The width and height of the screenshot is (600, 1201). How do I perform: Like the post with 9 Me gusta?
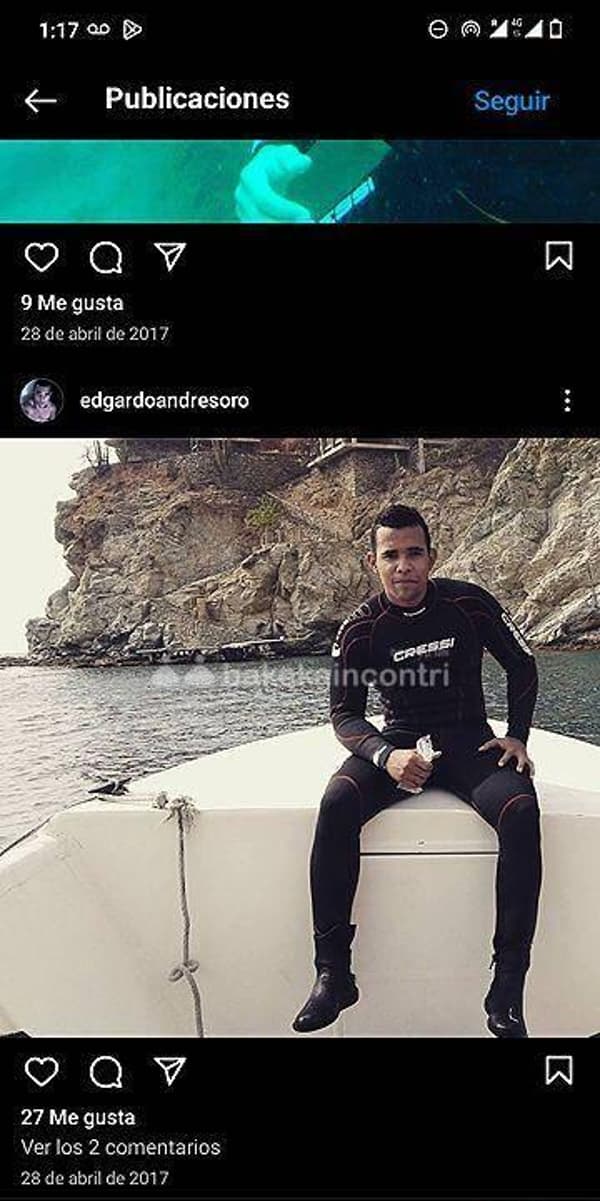click(x=41, y=258)
